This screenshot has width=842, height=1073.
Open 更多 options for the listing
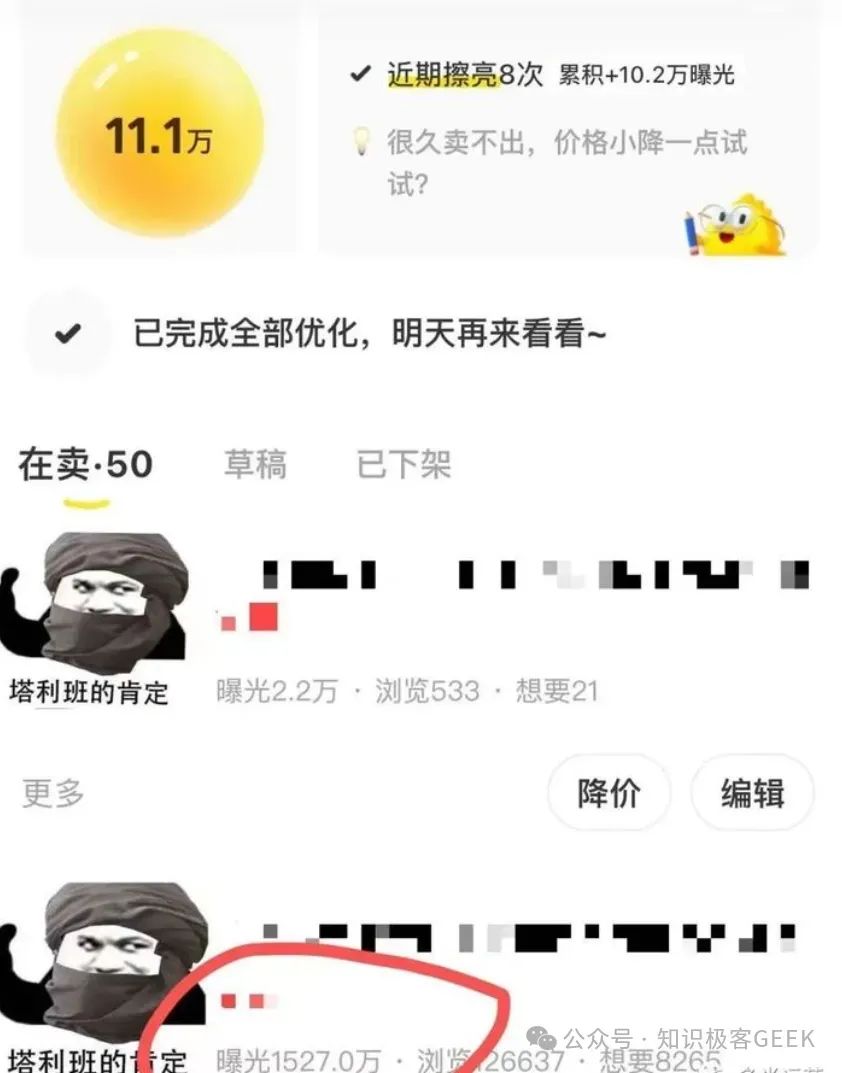pyautogui.click(x=54, y=794)
